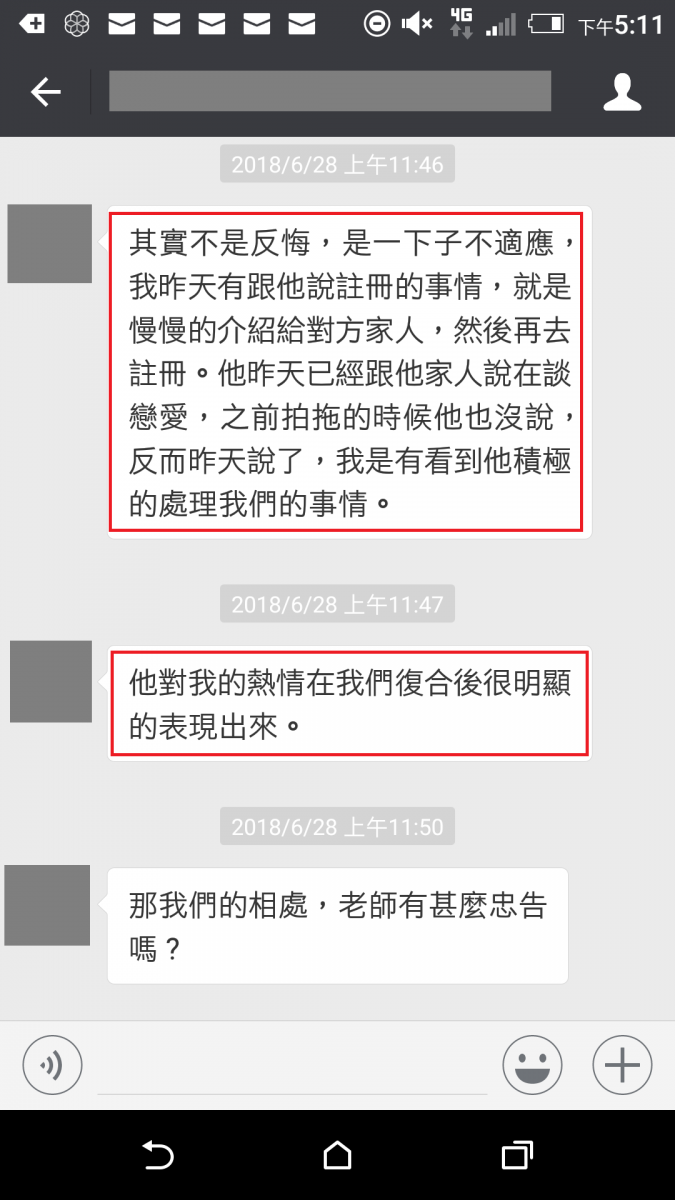The image size is (675, 1200).
Task: Tap avatar beside 其實不是反悔 message
Action: pyautogui.click(x=50, y=243)
